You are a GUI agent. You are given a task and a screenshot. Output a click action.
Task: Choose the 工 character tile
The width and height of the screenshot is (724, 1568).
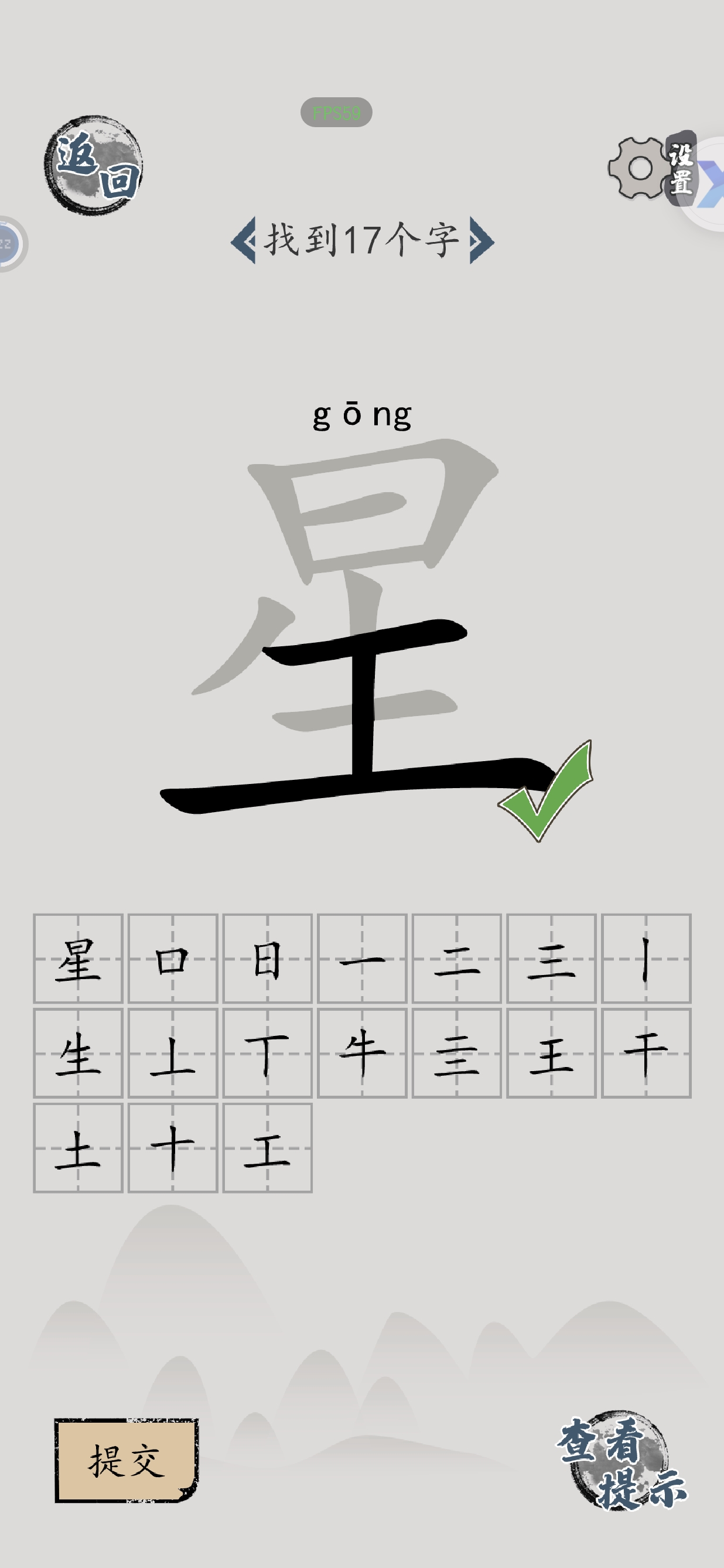click(x=268, y=1147)
